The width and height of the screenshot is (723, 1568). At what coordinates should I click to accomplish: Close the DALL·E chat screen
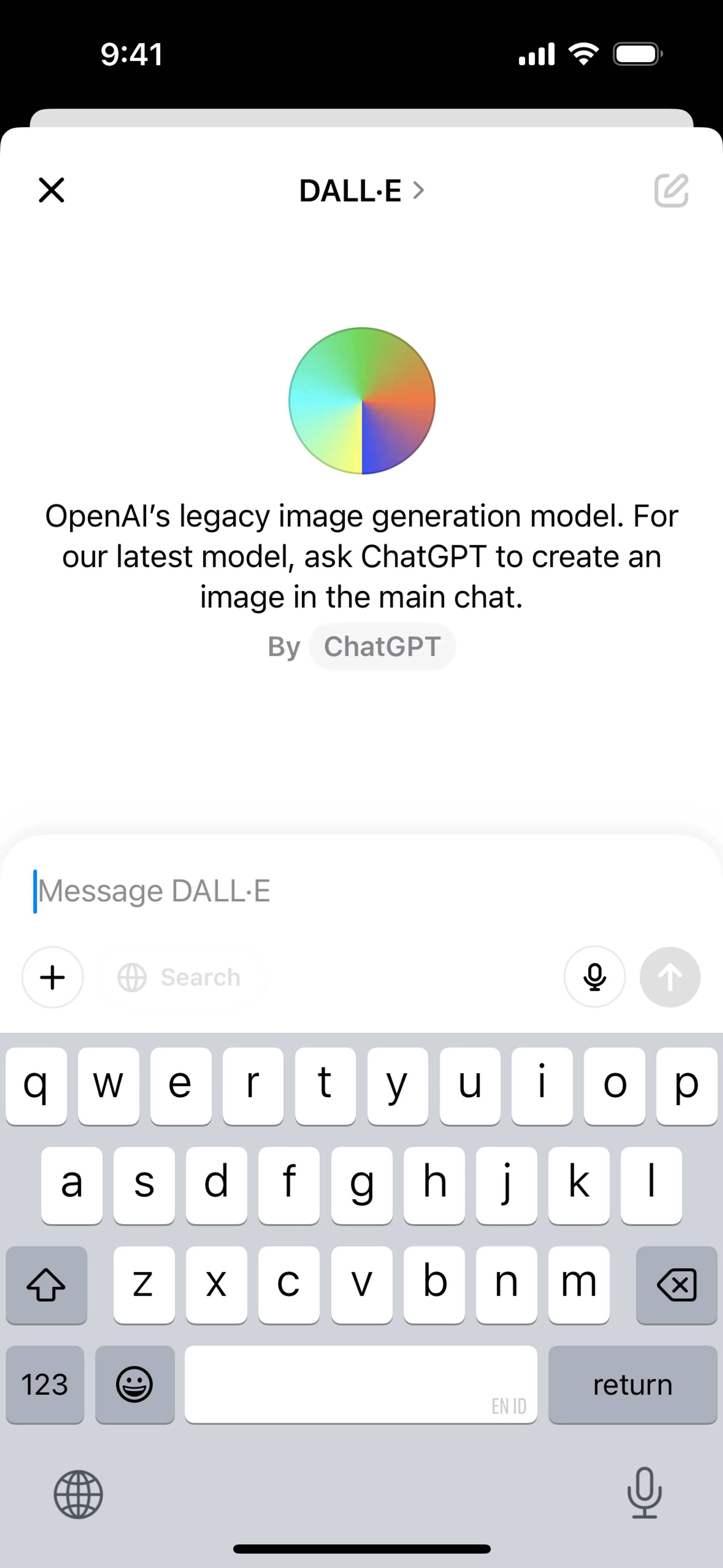51,190
